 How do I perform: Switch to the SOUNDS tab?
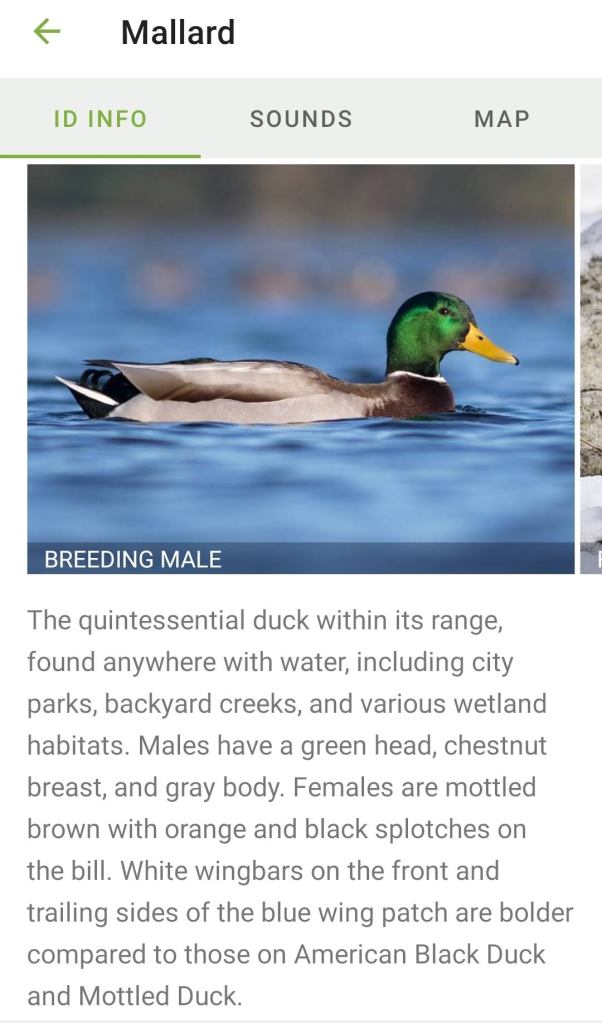(x=301, y=119)
